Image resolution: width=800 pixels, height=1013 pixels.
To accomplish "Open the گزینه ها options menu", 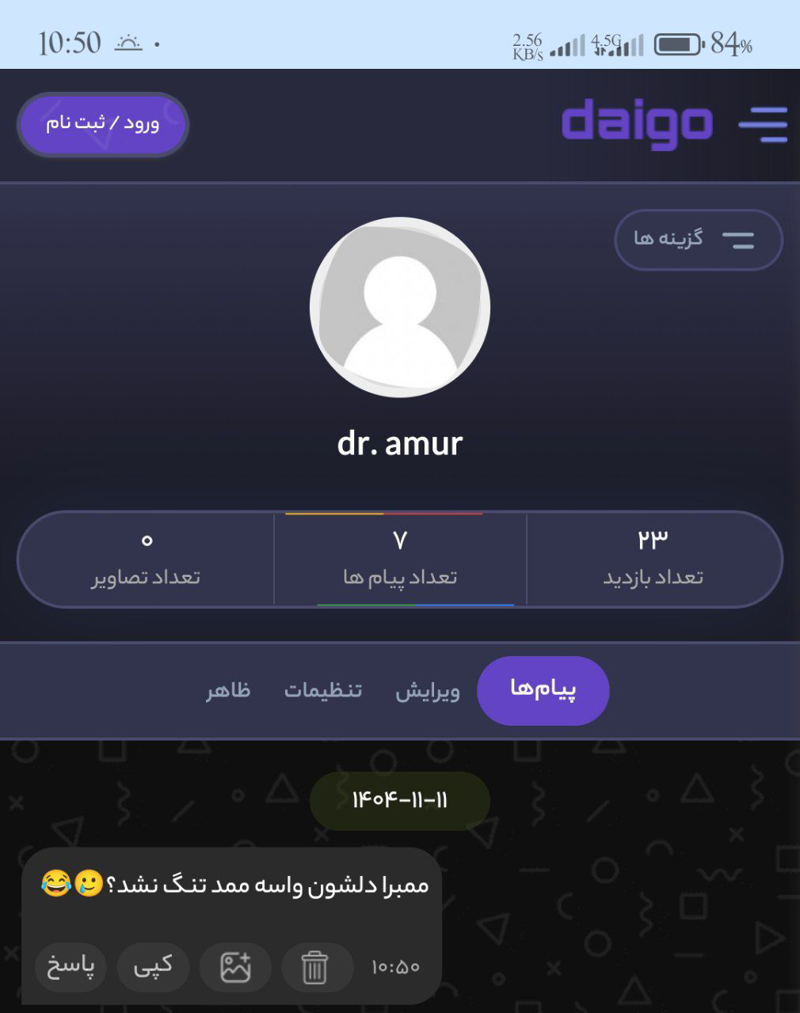I will (x=698, y=240).
